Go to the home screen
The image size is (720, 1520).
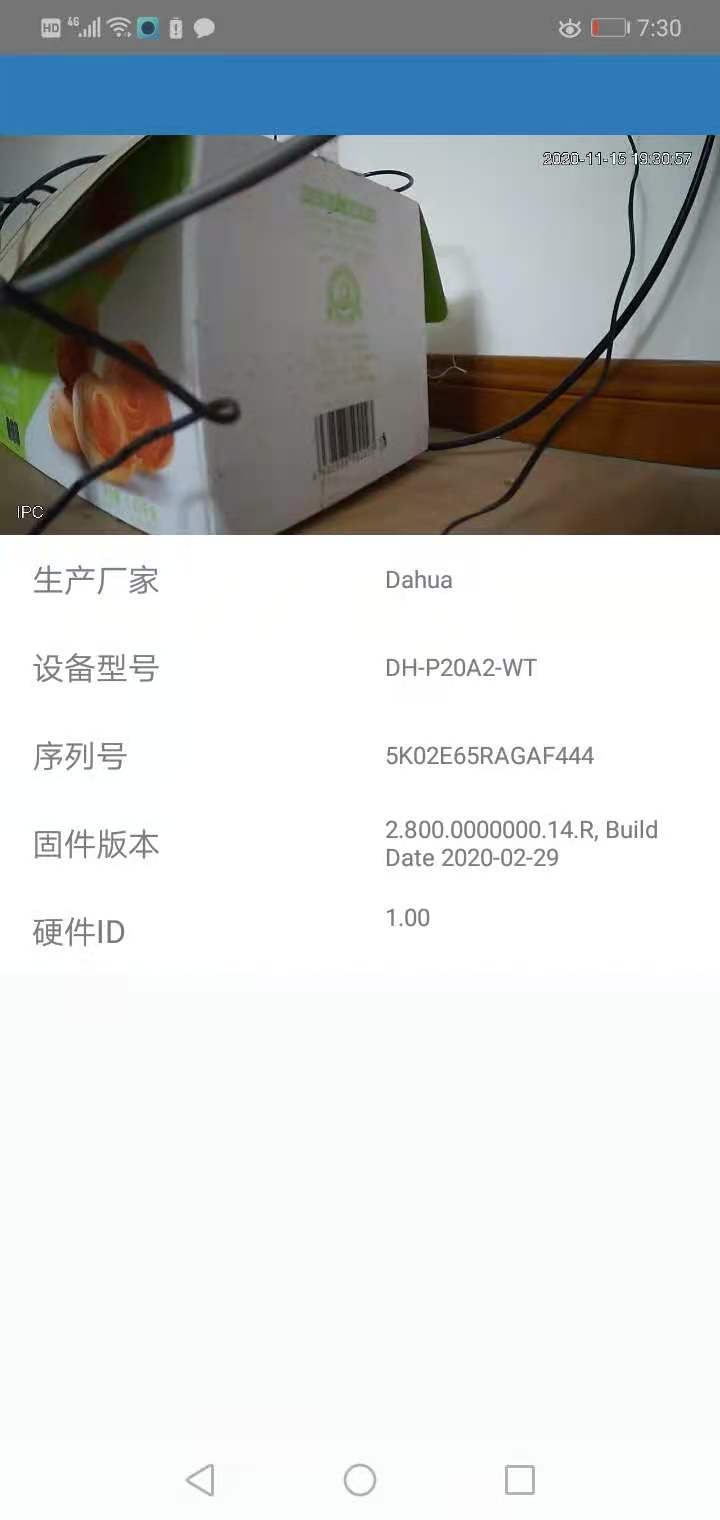(360, 1480)
